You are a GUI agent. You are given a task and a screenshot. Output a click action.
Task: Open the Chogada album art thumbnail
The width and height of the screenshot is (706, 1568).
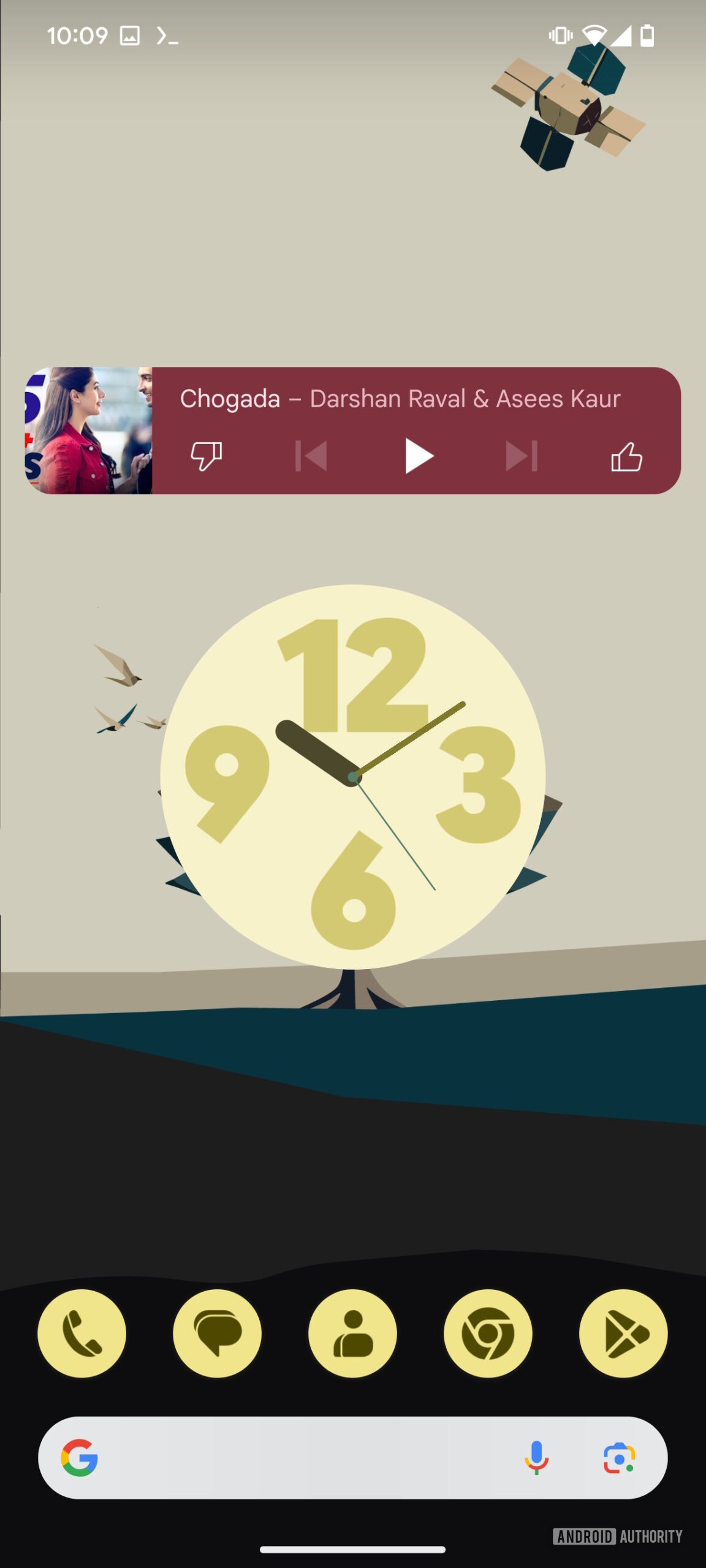[89, 431]
